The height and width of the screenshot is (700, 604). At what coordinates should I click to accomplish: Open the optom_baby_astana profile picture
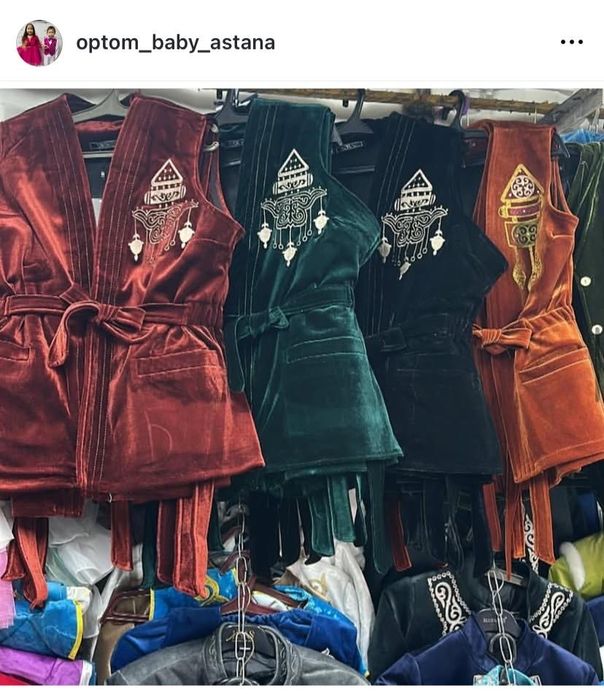(39, 43)
